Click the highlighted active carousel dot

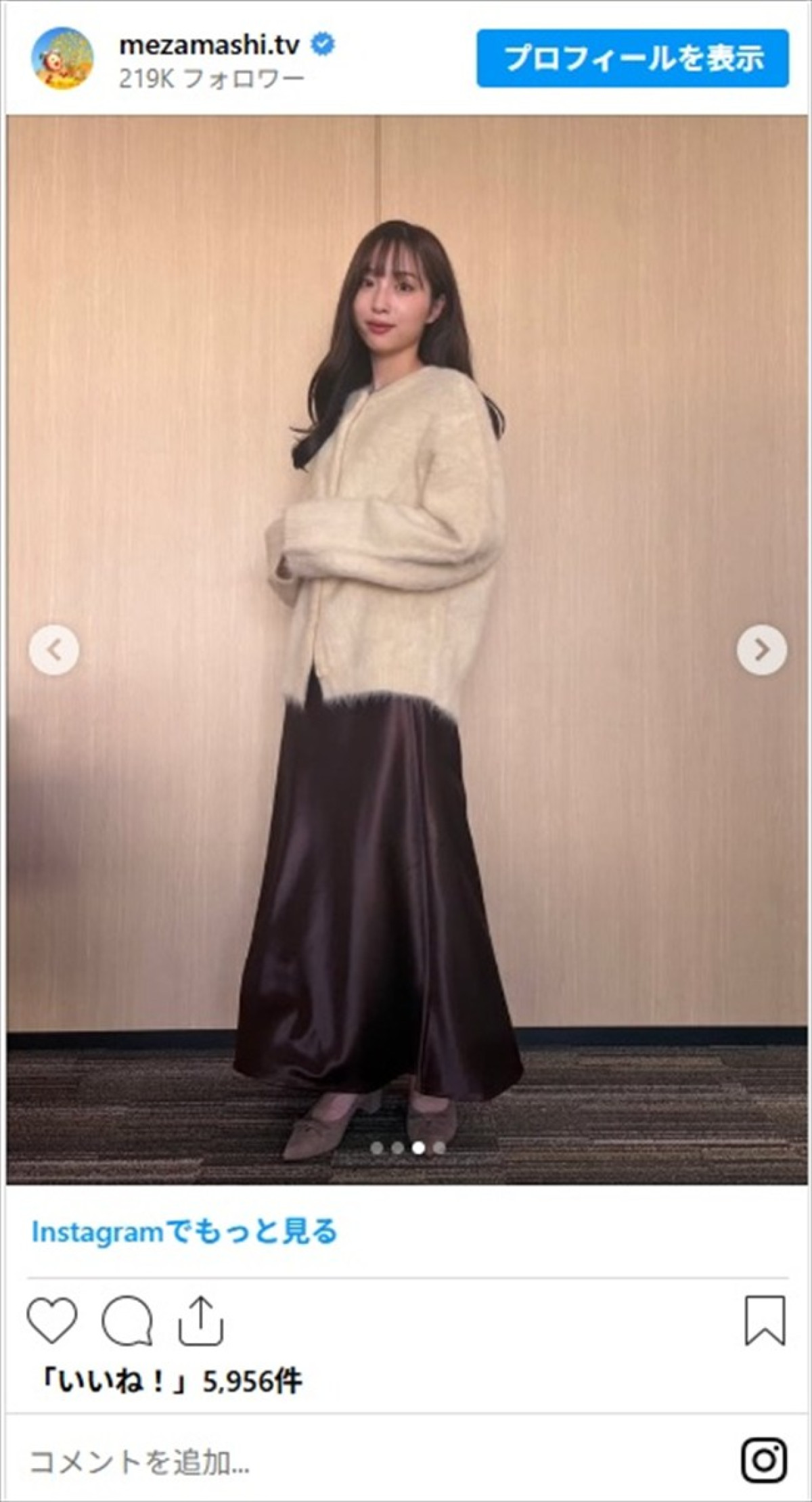pos(418,1146)
